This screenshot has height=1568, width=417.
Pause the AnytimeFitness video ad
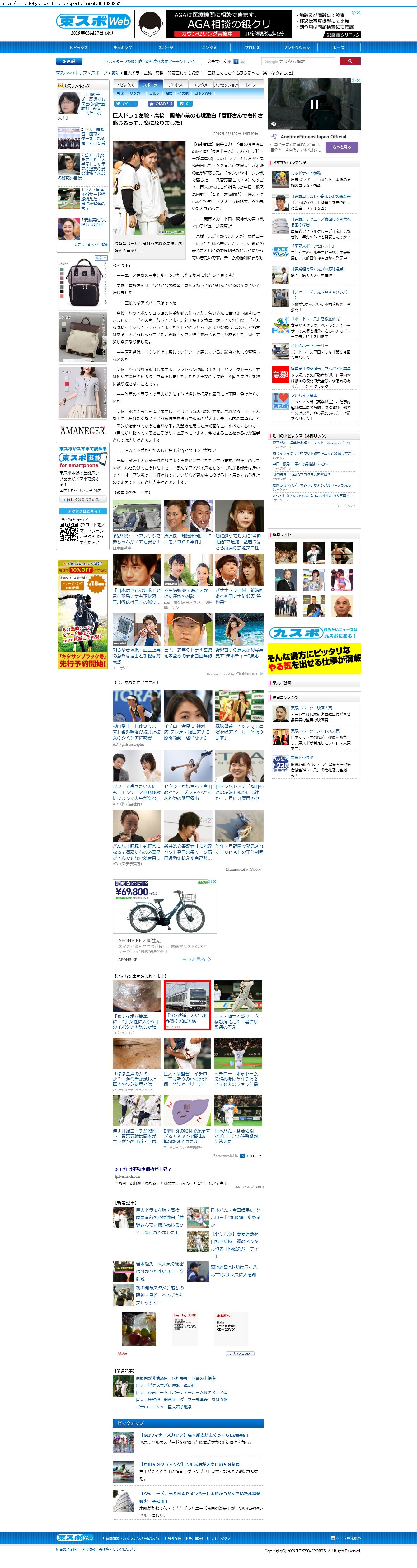[314, 104]
